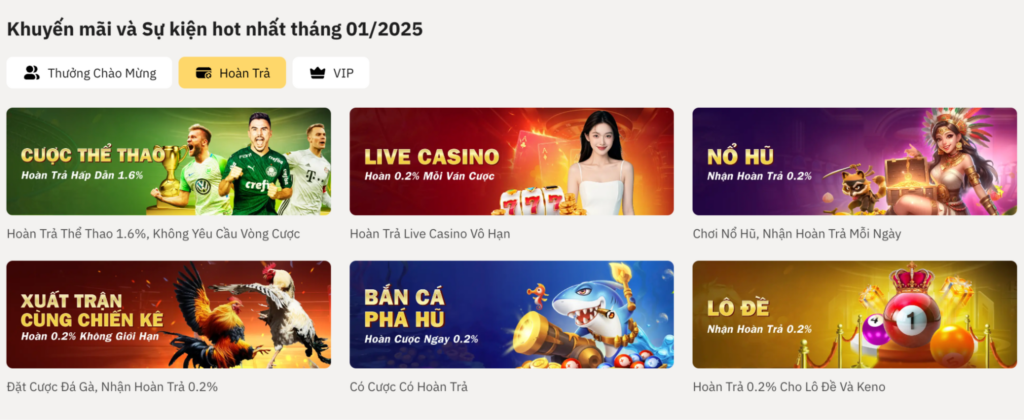1024x420 pixels.
Task: Open the Xuất Trận Cùng Chiến Kê card
Action: coord(168,315)
